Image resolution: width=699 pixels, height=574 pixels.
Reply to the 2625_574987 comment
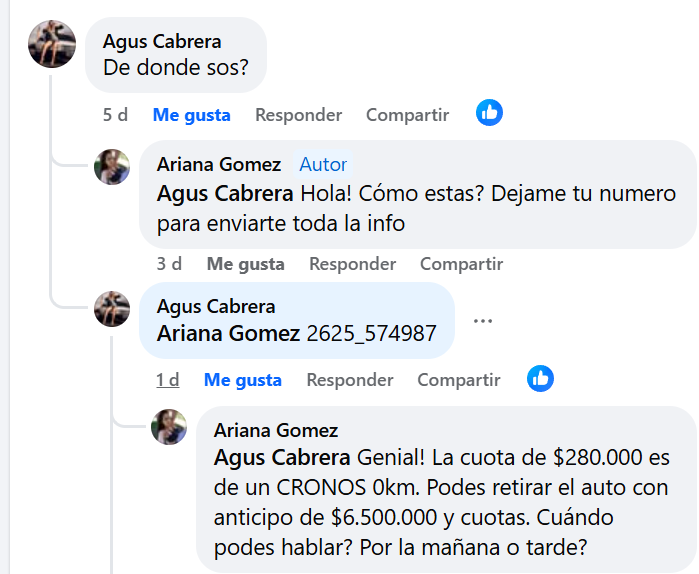(x=349, y=380)
